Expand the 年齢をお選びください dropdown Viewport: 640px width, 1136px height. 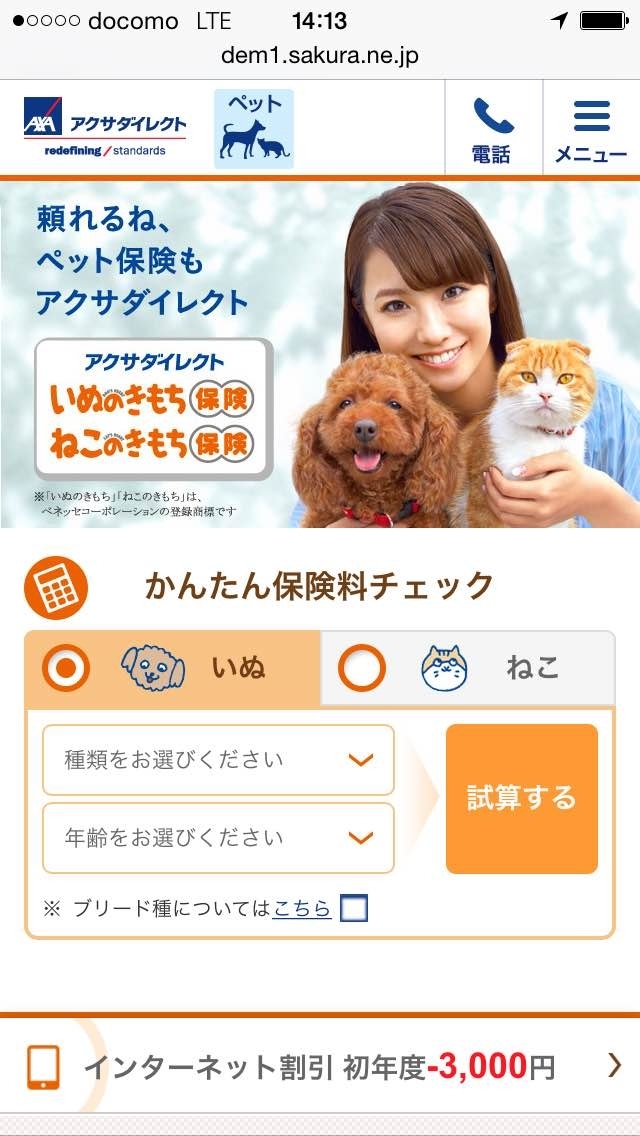(218, 838)
